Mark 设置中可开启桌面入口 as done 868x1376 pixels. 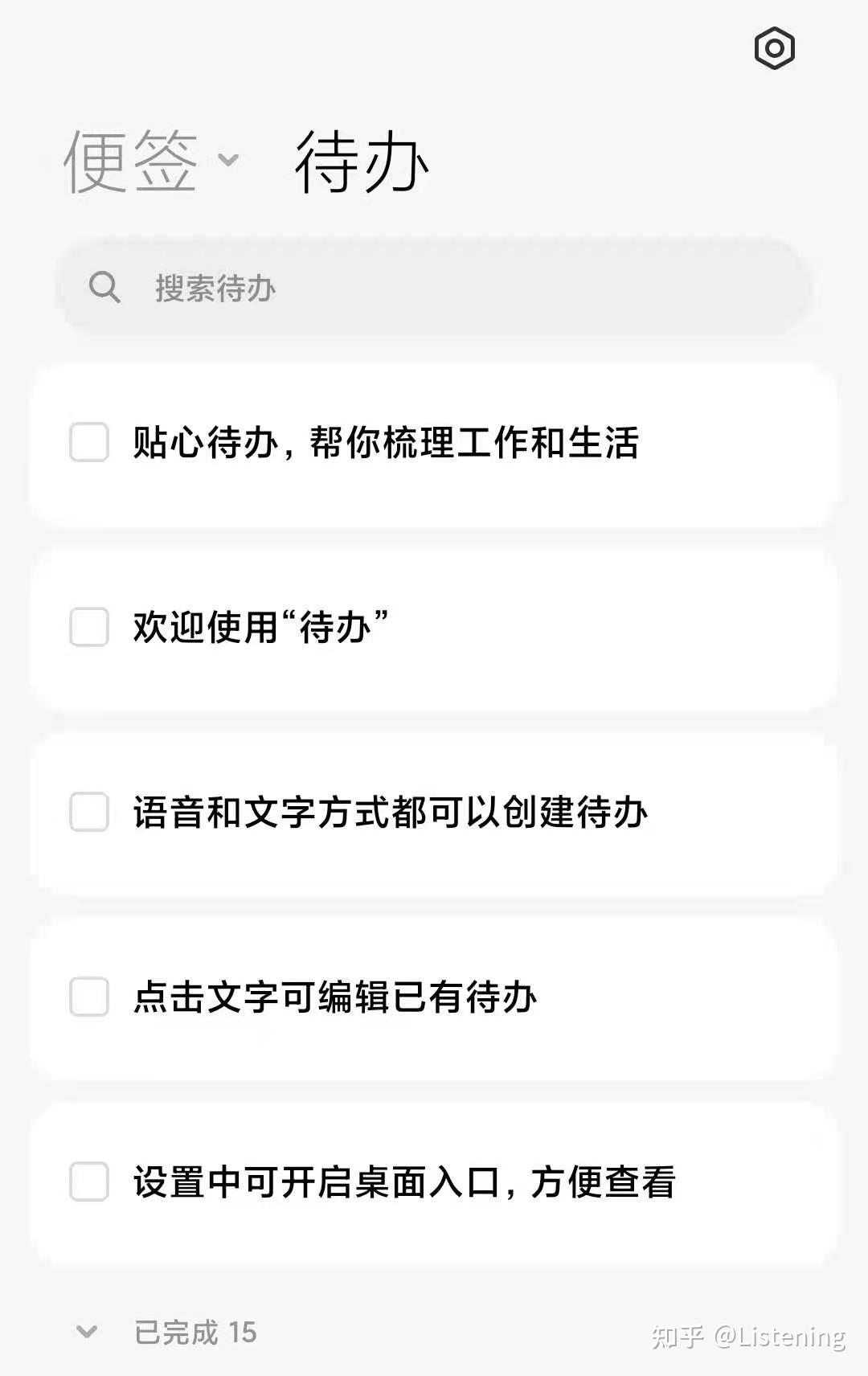(88, 1181)
